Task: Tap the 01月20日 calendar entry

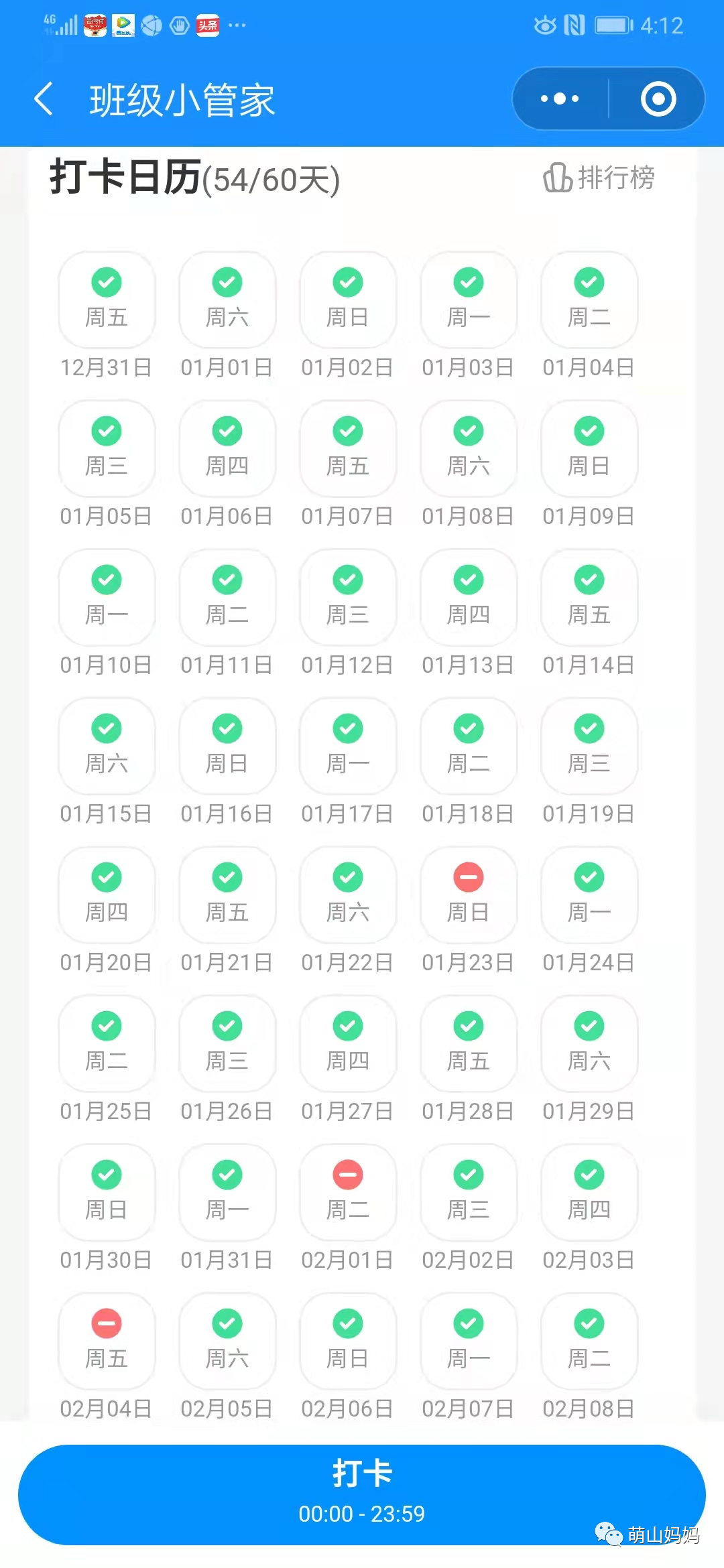Action: tap(107, 895)
